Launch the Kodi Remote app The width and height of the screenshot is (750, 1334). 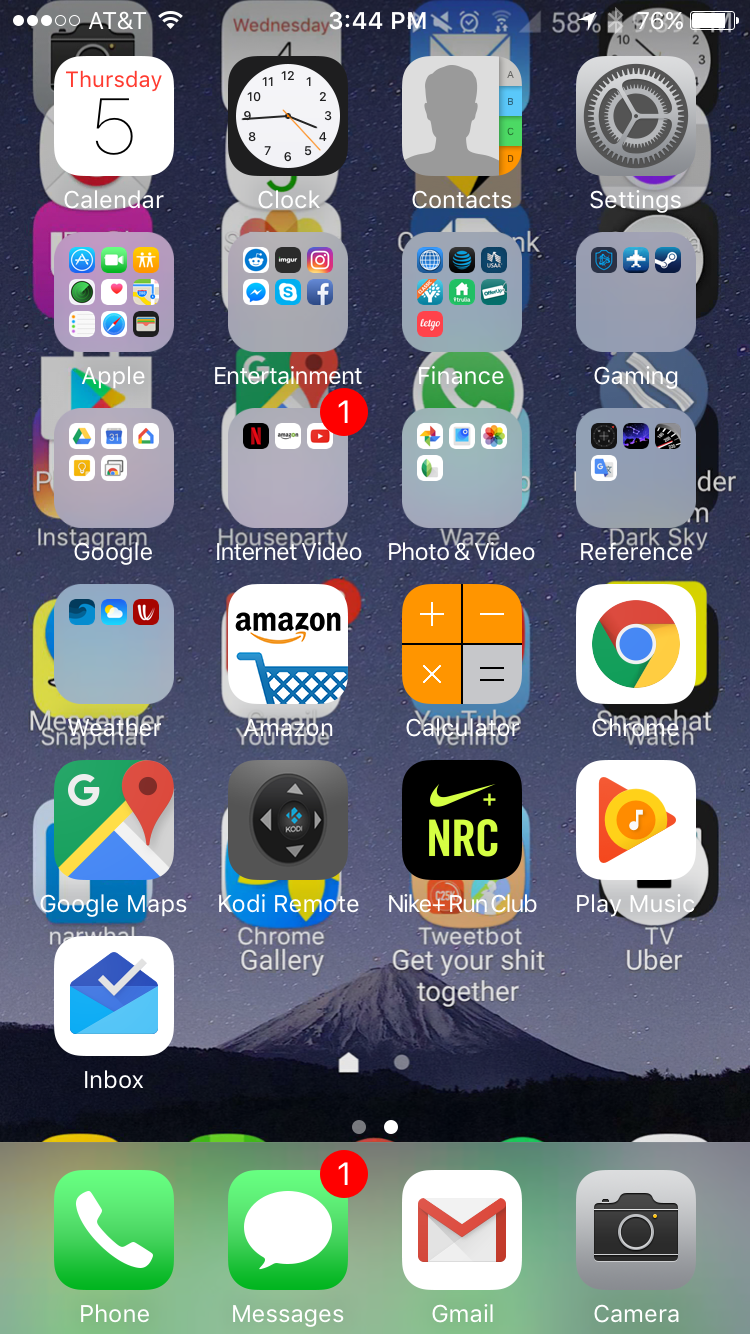point(287,820)
